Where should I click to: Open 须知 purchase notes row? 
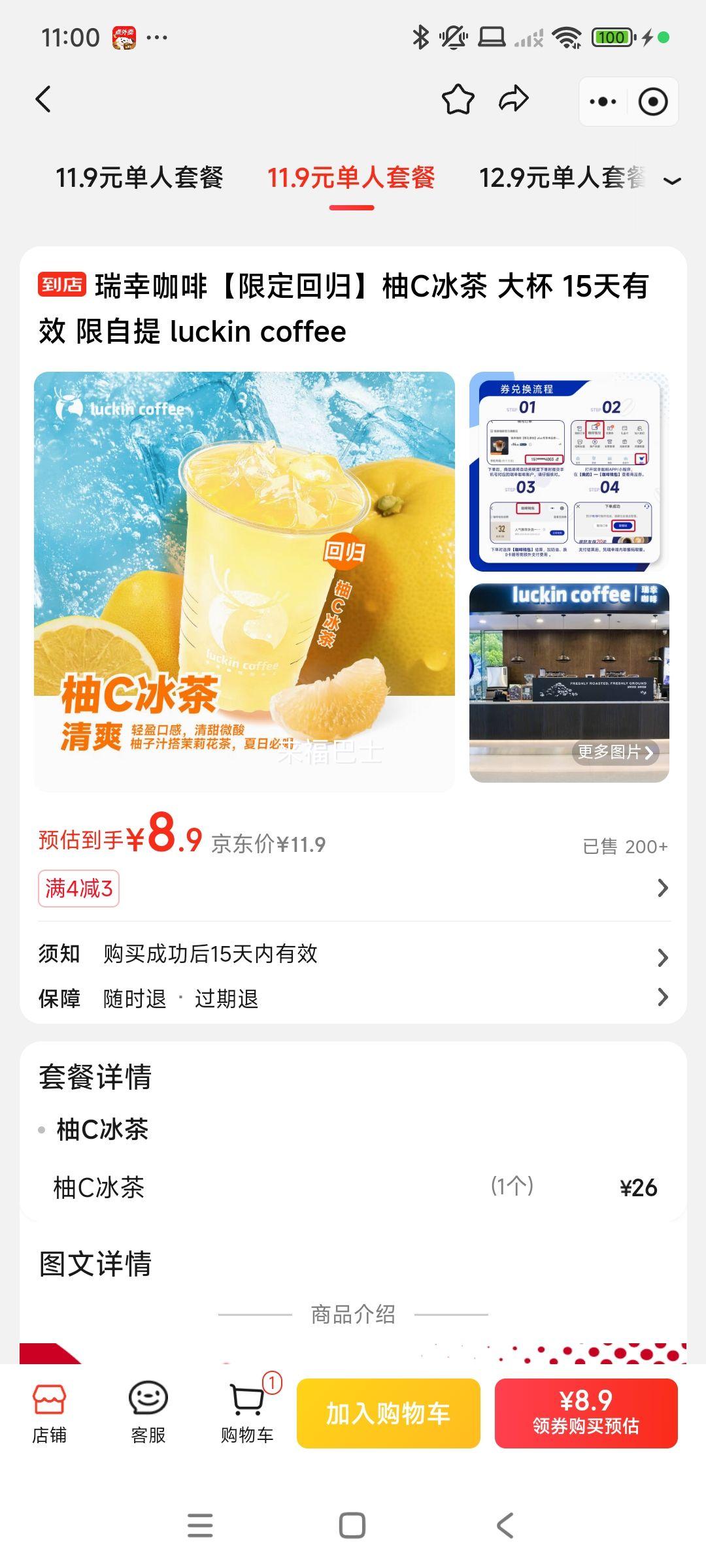[x=354, y=955]
